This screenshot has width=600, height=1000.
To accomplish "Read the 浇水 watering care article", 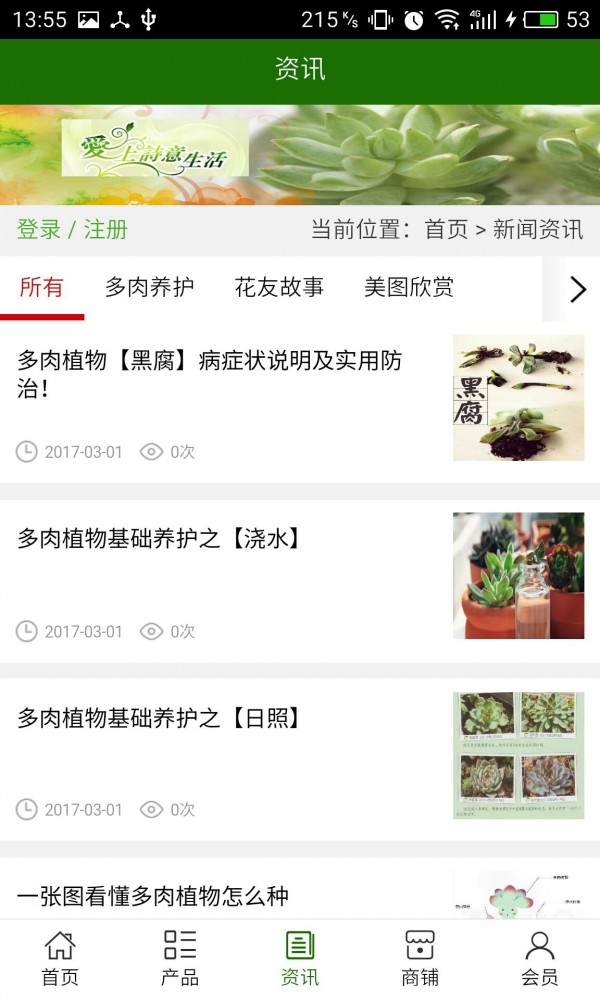I will [160, 539].
